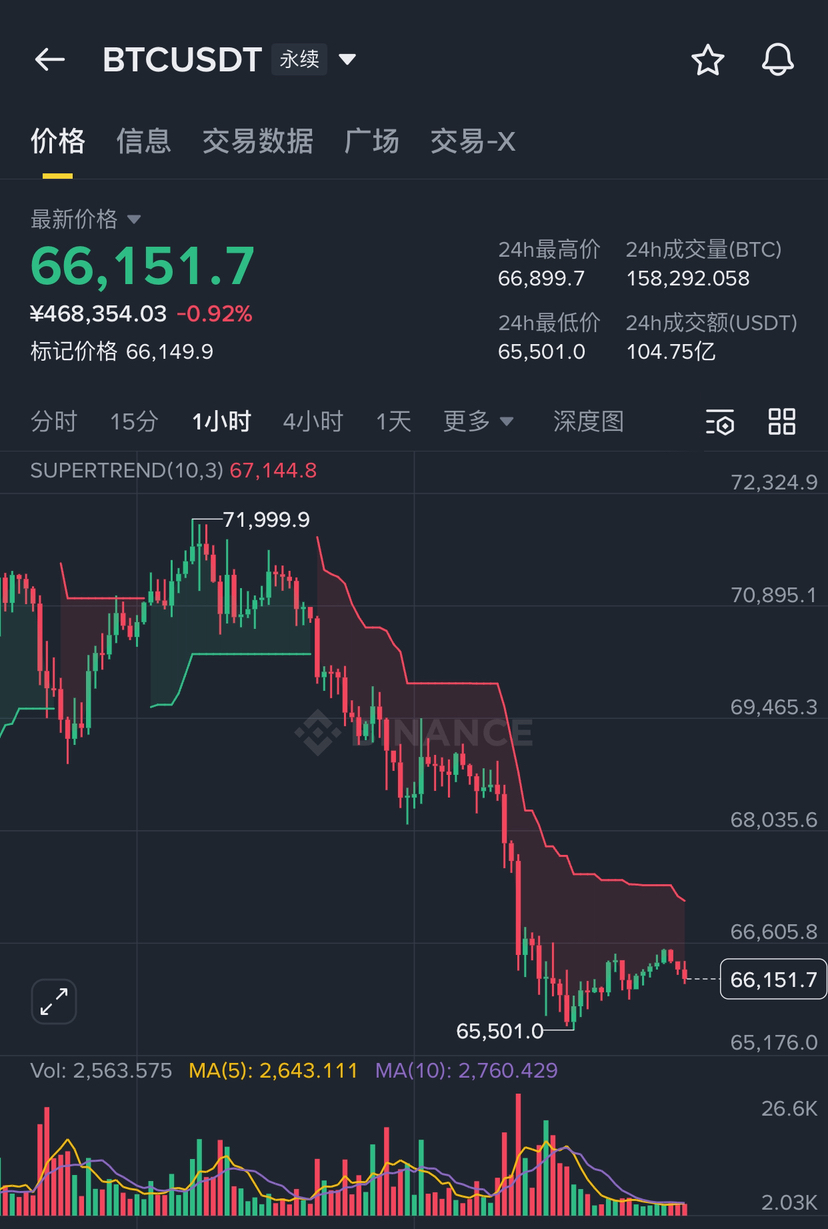Switch to the 交易-X tab
This screenshot has height=1229, width=828.
tap(473, 141)
